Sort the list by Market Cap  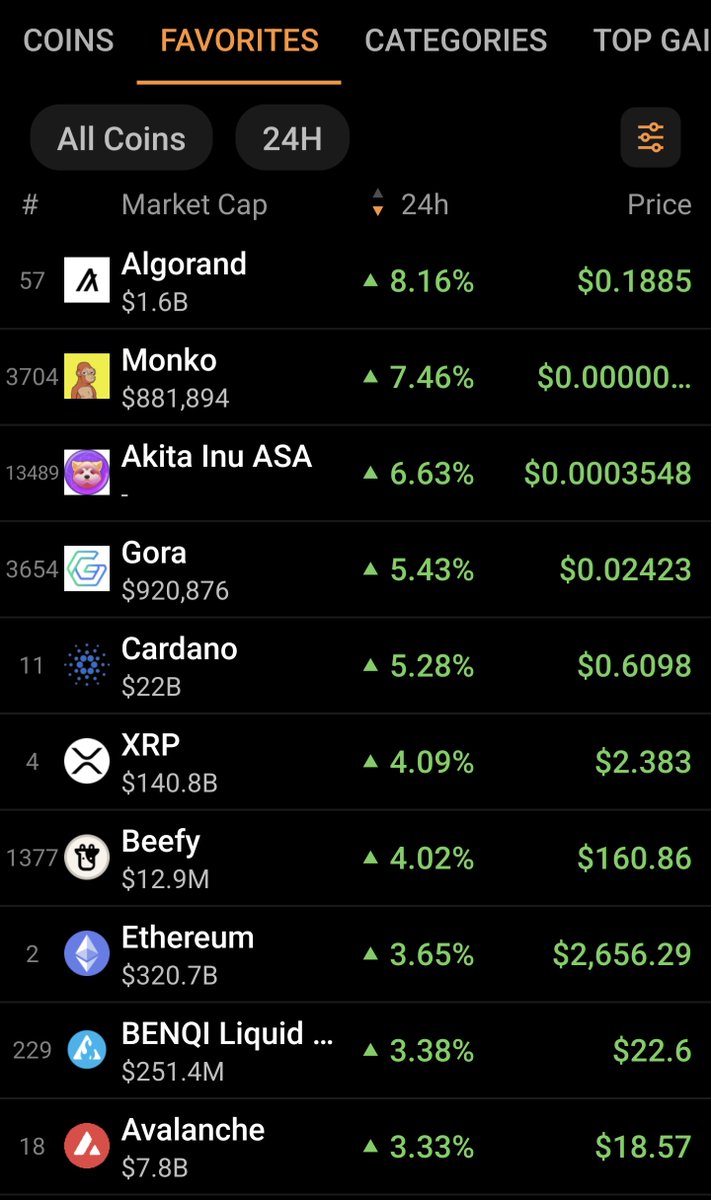point(194,205)
